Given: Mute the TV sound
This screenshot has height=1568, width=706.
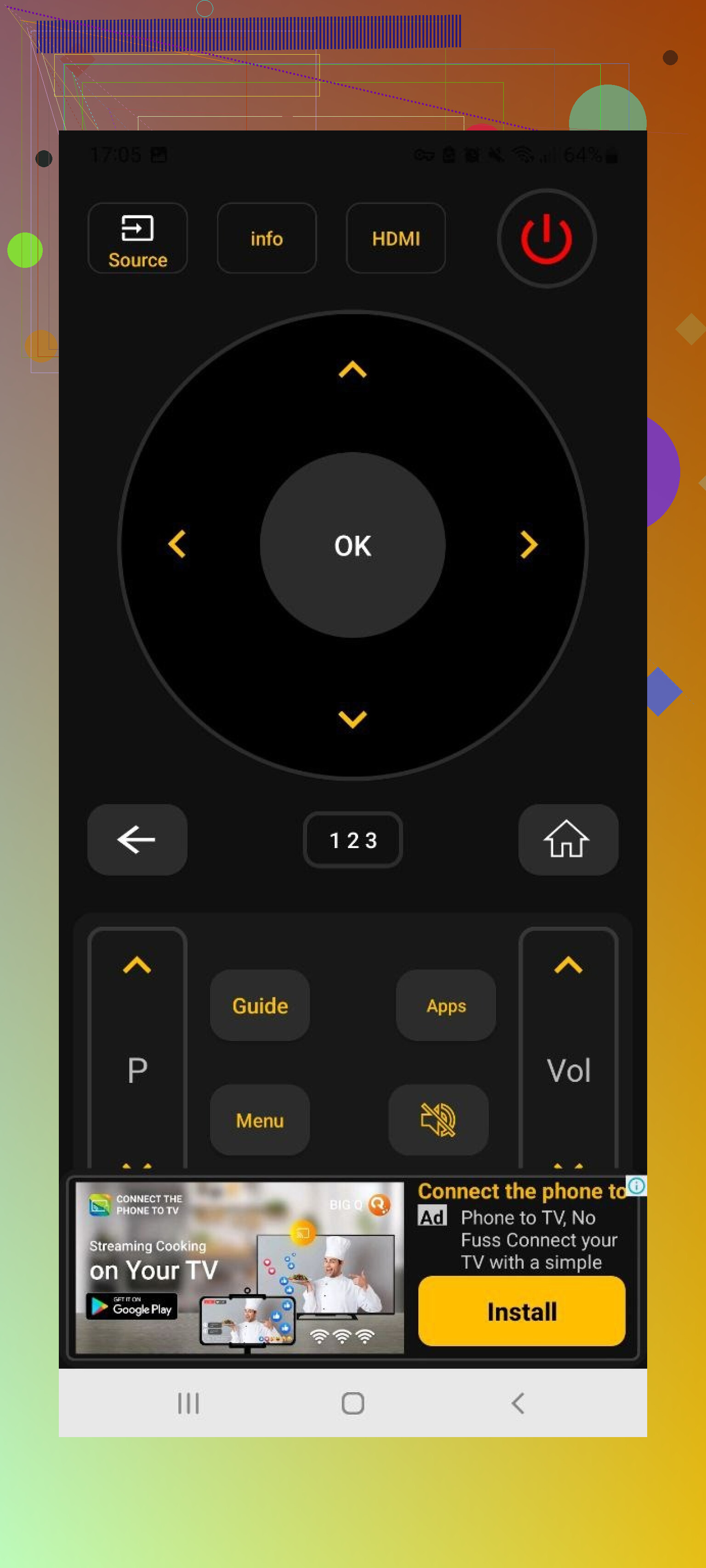Looking at the screenshot, I should 438,1120.
